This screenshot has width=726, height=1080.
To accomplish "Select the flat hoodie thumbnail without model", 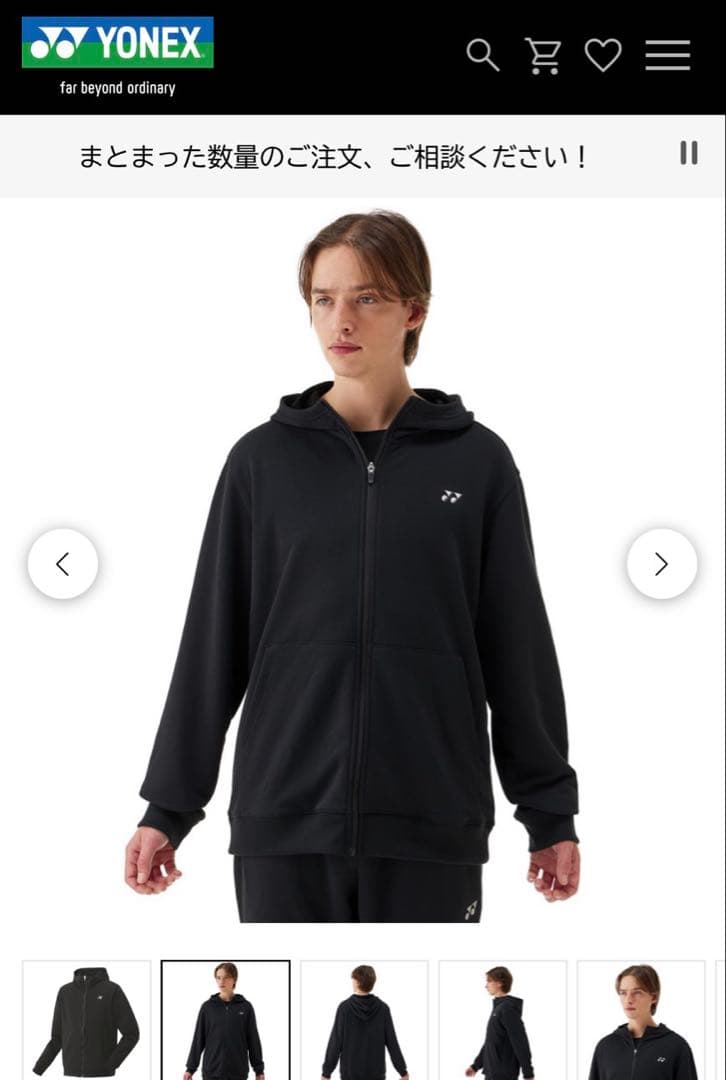I will (x=87, y=1020).
